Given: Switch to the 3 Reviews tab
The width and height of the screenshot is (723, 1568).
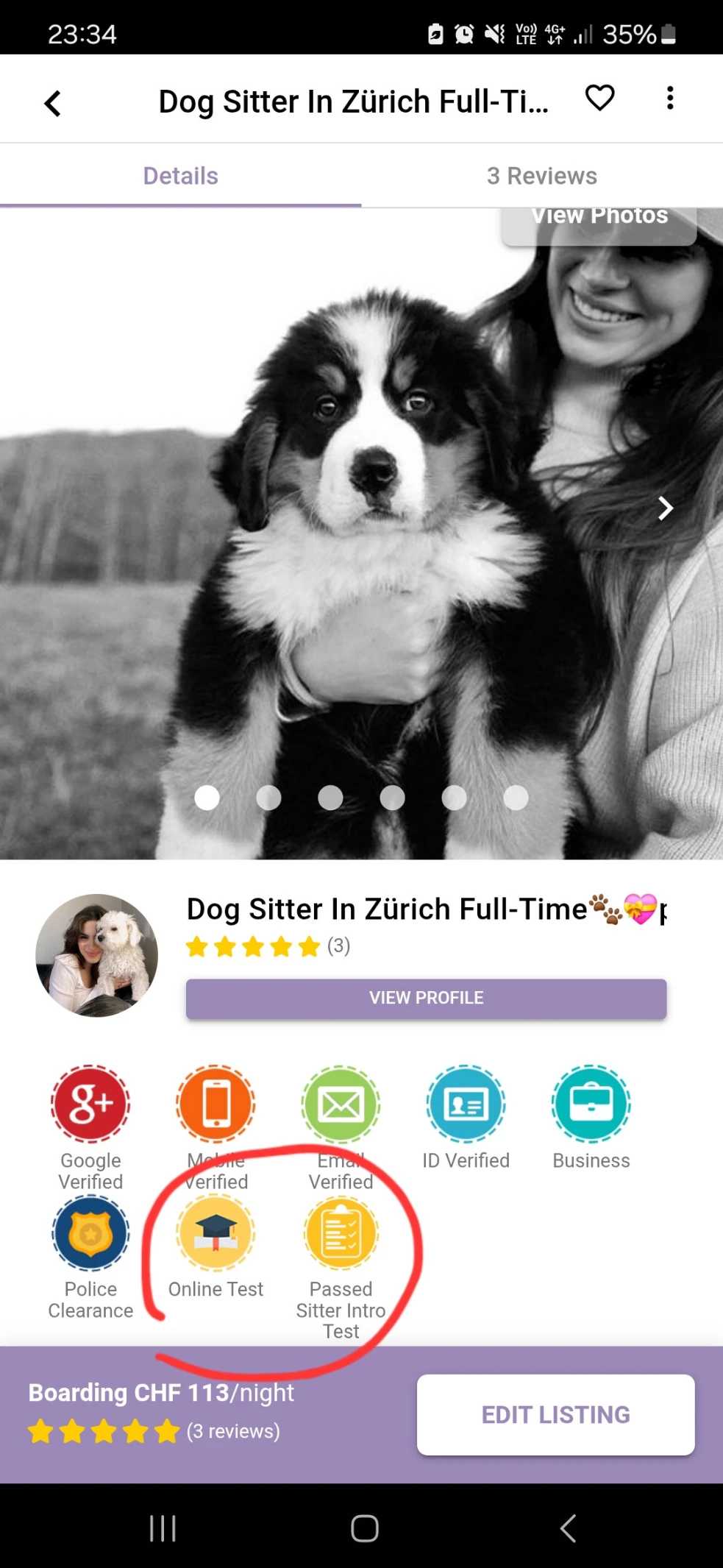Looking at the screenshot, I should (541, 176).
